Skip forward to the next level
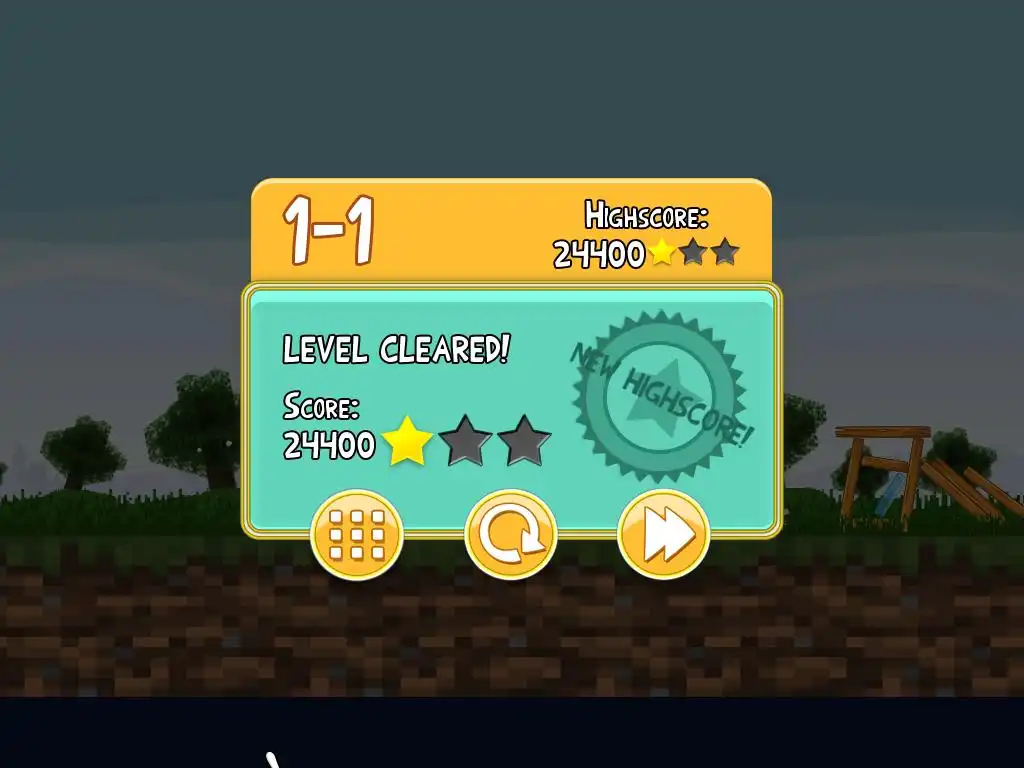 coord(663,537)
